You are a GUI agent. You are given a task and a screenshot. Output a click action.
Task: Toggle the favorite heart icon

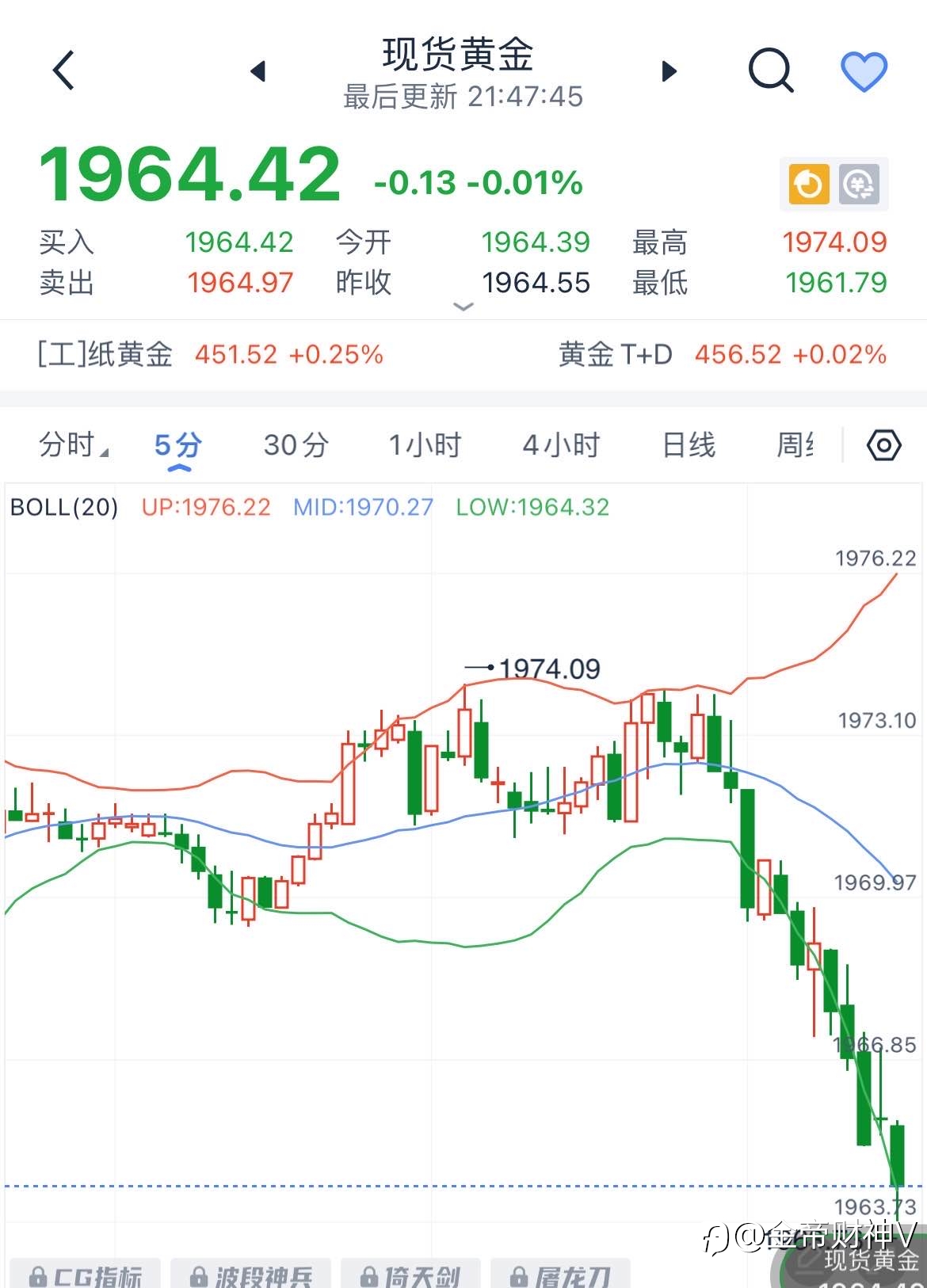pyautogui.click(x=864, y=71)
